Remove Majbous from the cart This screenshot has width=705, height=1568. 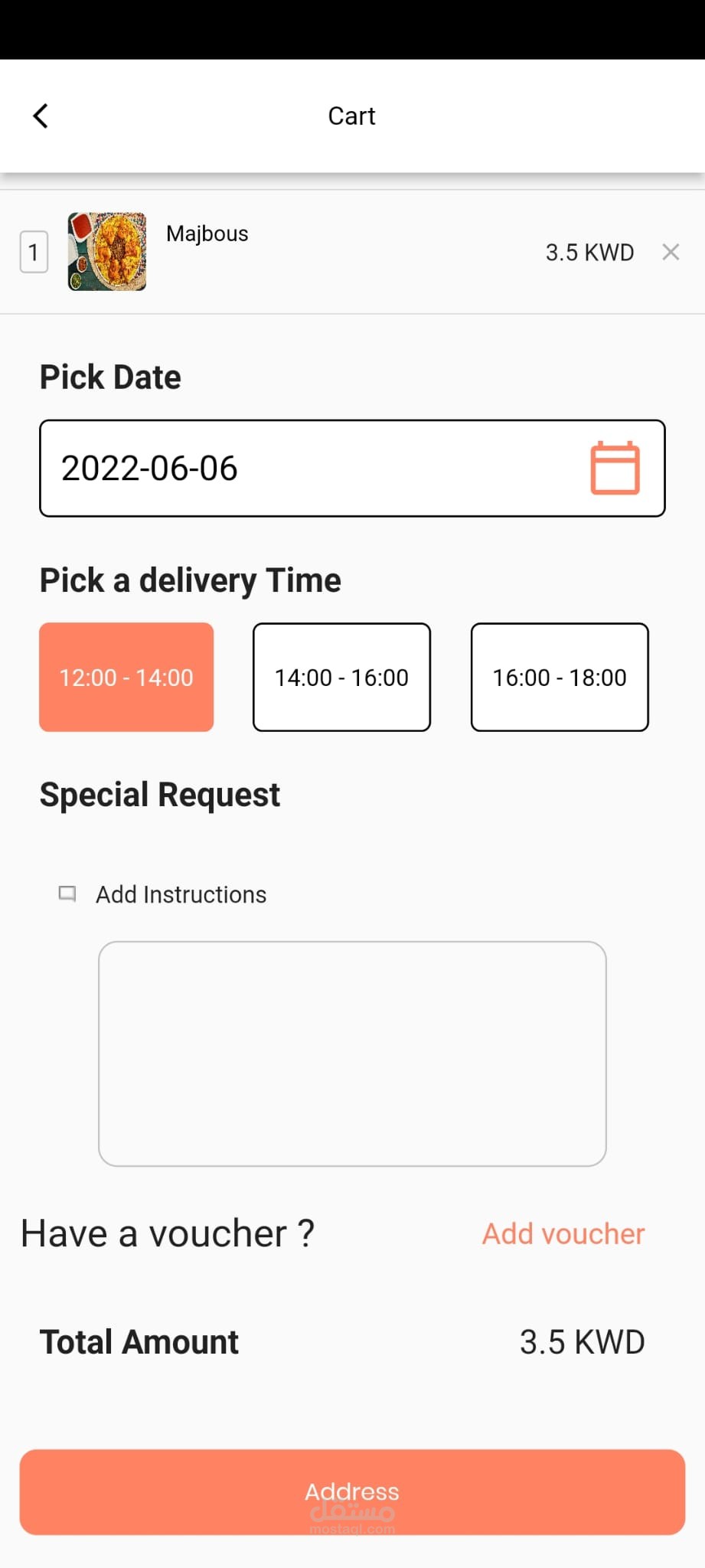(x=671, y=252)
